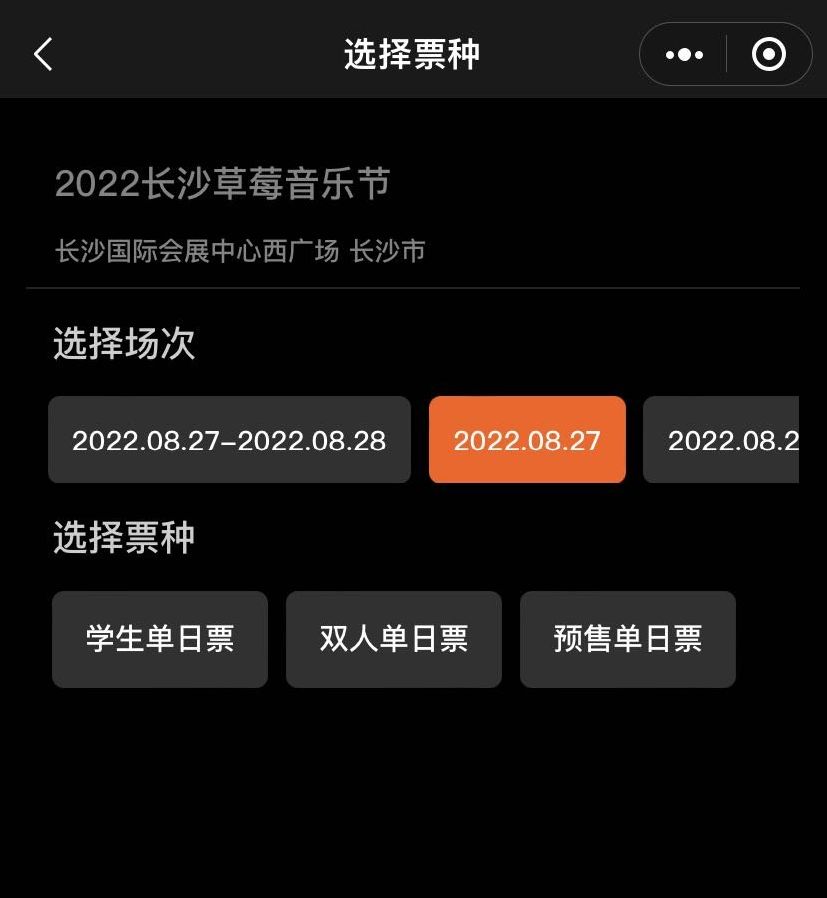The width and height of the screenshot is (827, 898).
Task: Click the 选择票种 page title
Action: (413, 54)
